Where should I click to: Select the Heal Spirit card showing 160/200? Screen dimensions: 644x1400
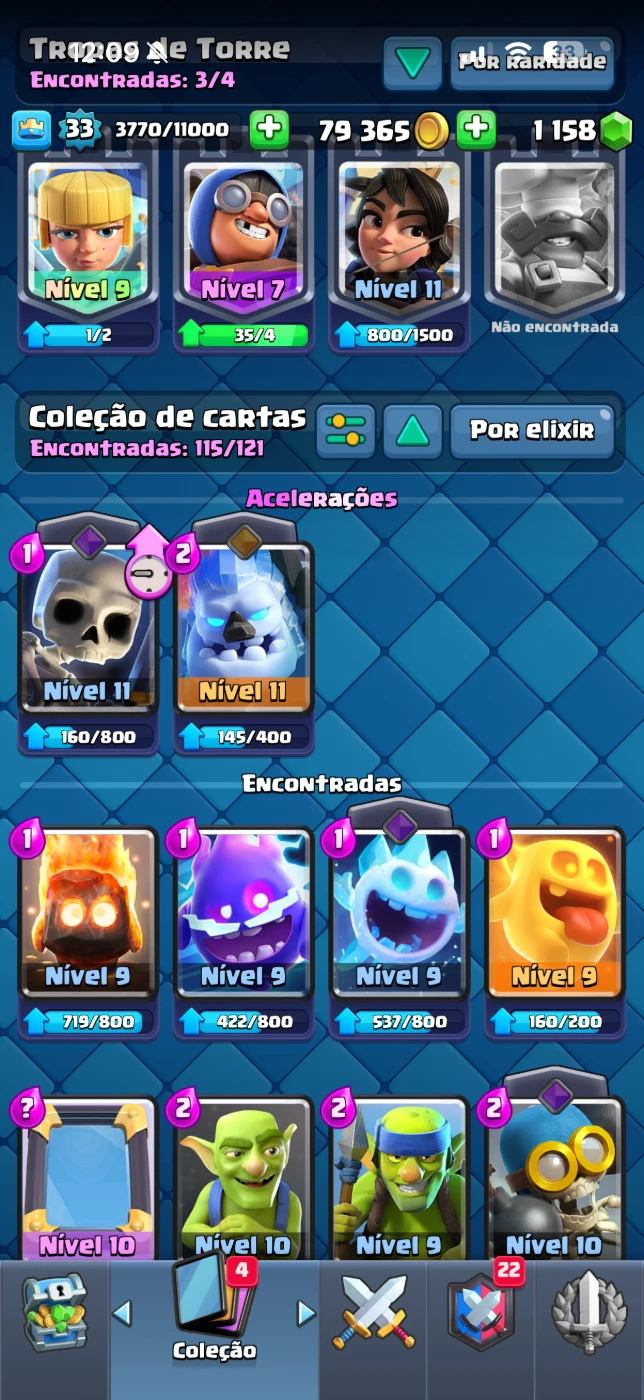coord(555,910)
